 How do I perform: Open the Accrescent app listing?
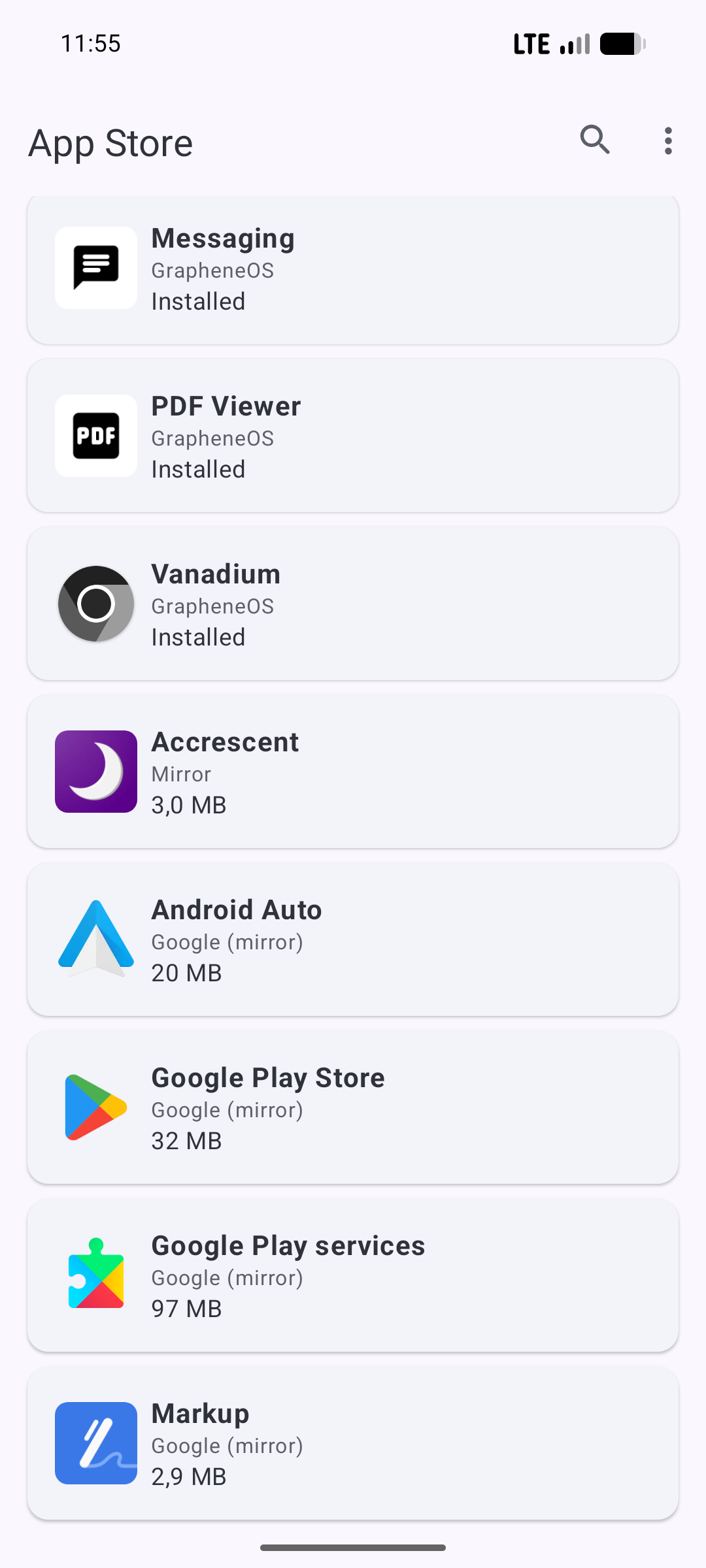click(353, 772)
